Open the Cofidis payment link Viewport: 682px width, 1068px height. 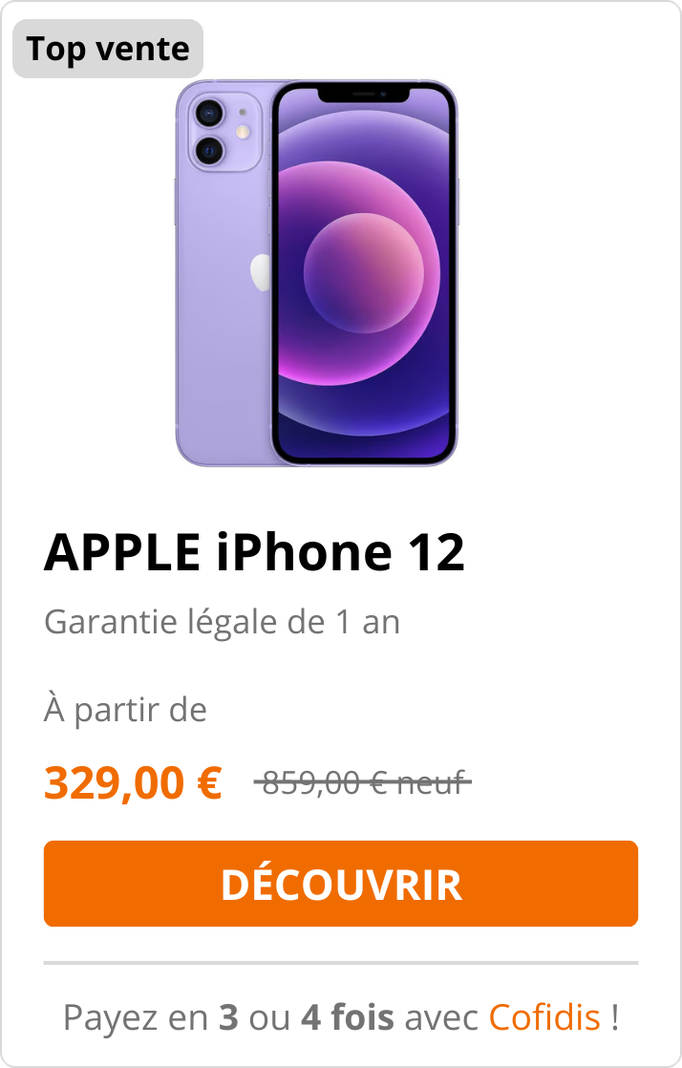click(544, 1018)
